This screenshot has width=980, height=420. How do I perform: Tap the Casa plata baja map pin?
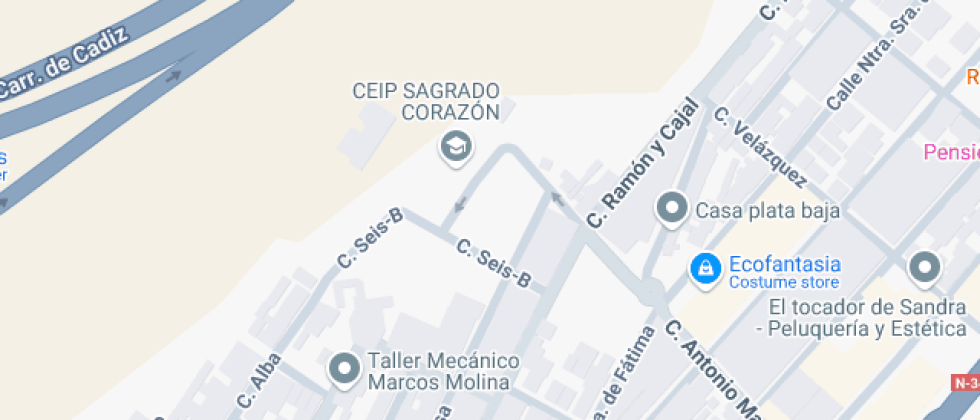[x=672, y=208]
